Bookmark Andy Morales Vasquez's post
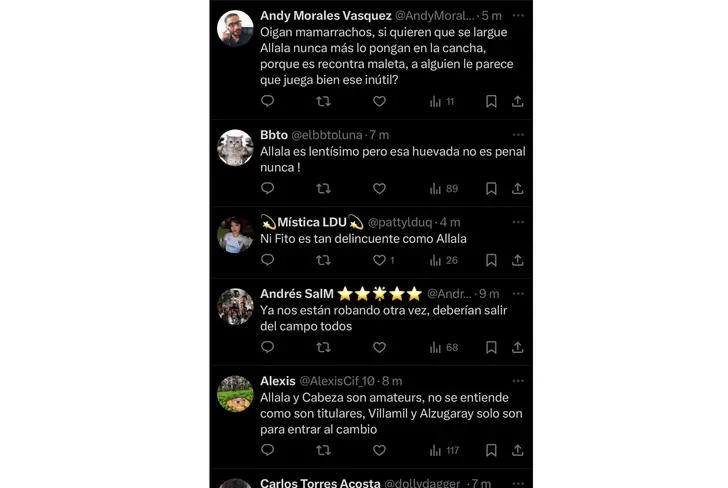Screen dimensions: 728x488 tap(491, 101)
